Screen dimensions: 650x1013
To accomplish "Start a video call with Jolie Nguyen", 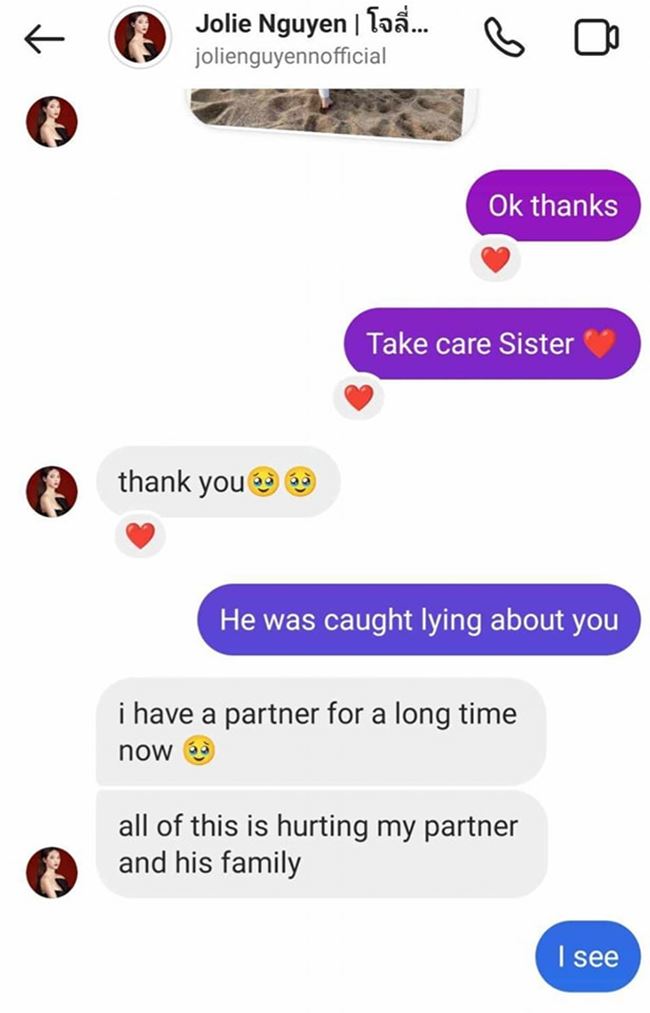I will point(596,38).
